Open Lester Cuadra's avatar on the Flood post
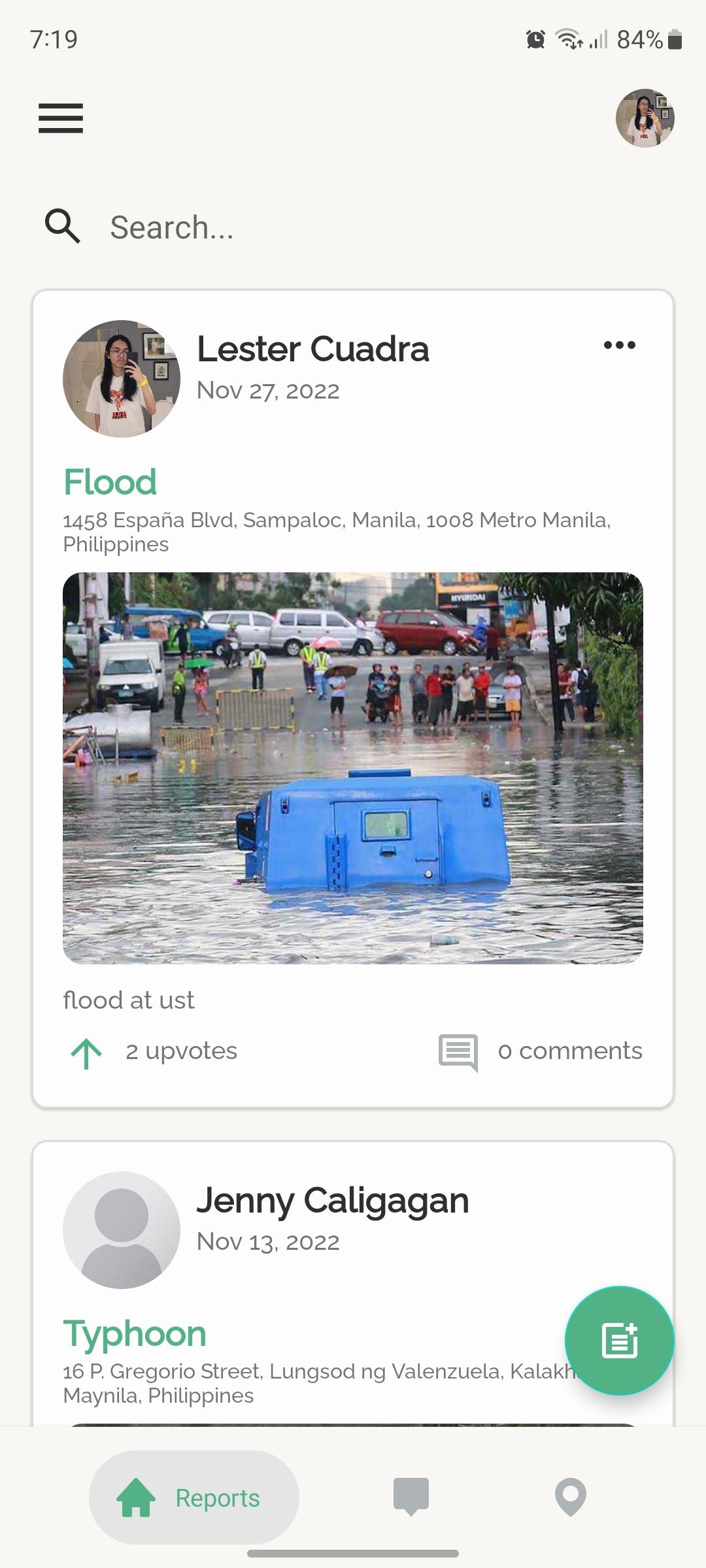Screen dimensions: 706x1568 pyautogui.click(x=122, y=379)
